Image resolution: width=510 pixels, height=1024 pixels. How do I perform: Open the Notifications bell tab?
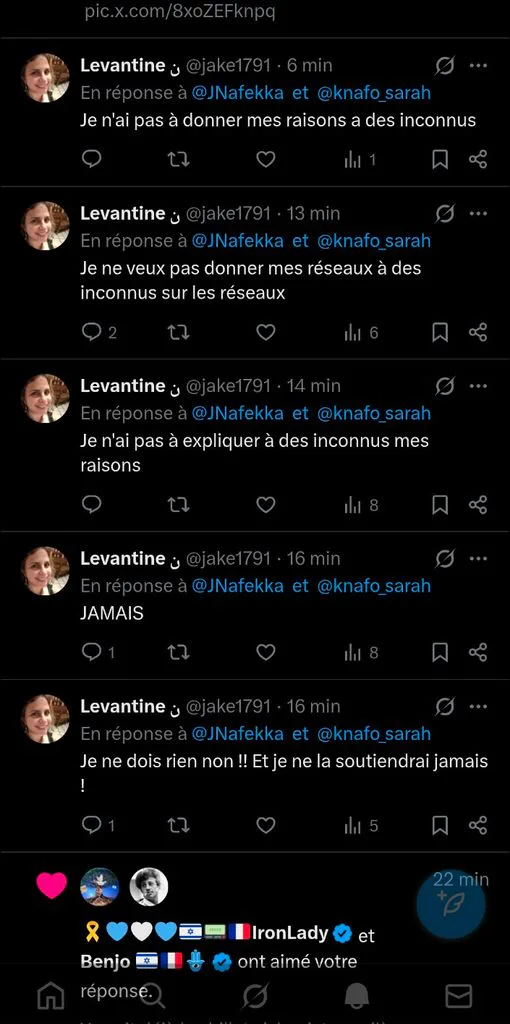pos(357,995)
